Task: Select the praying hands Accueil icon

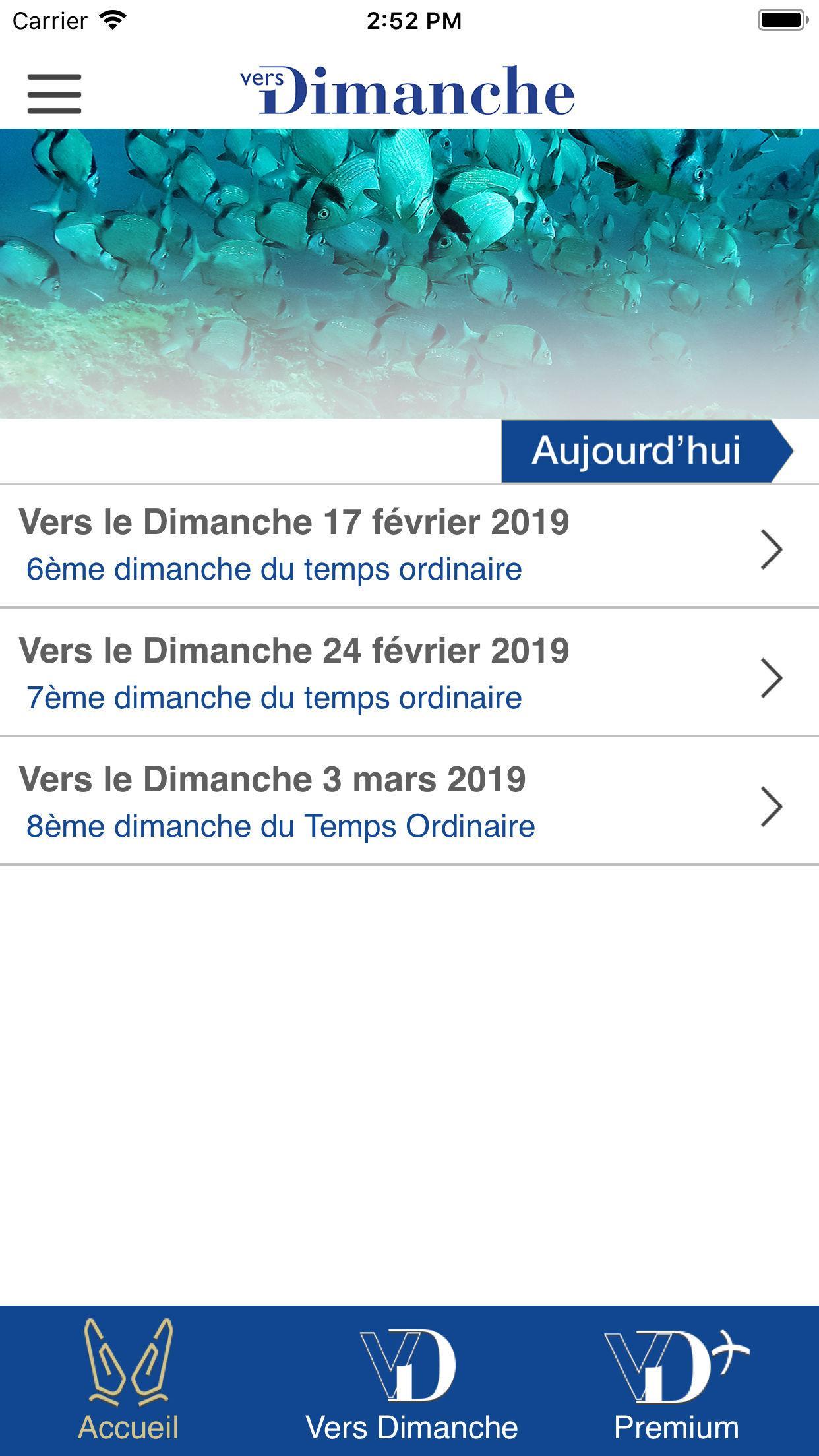Action: click(129, 1362)
